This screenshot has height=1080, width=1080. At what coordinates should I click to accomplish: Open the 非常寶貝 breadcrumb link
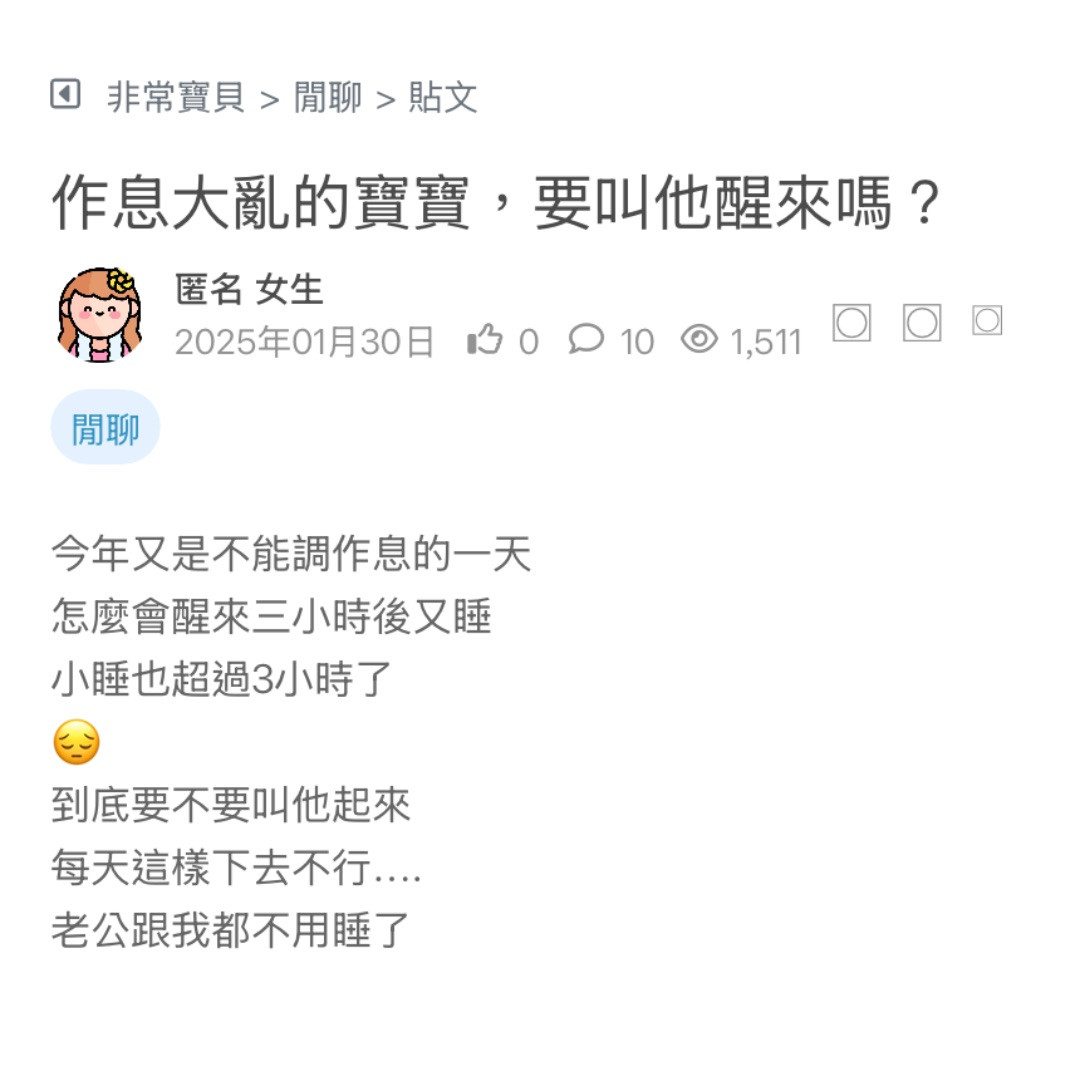[x=176, y=98]
